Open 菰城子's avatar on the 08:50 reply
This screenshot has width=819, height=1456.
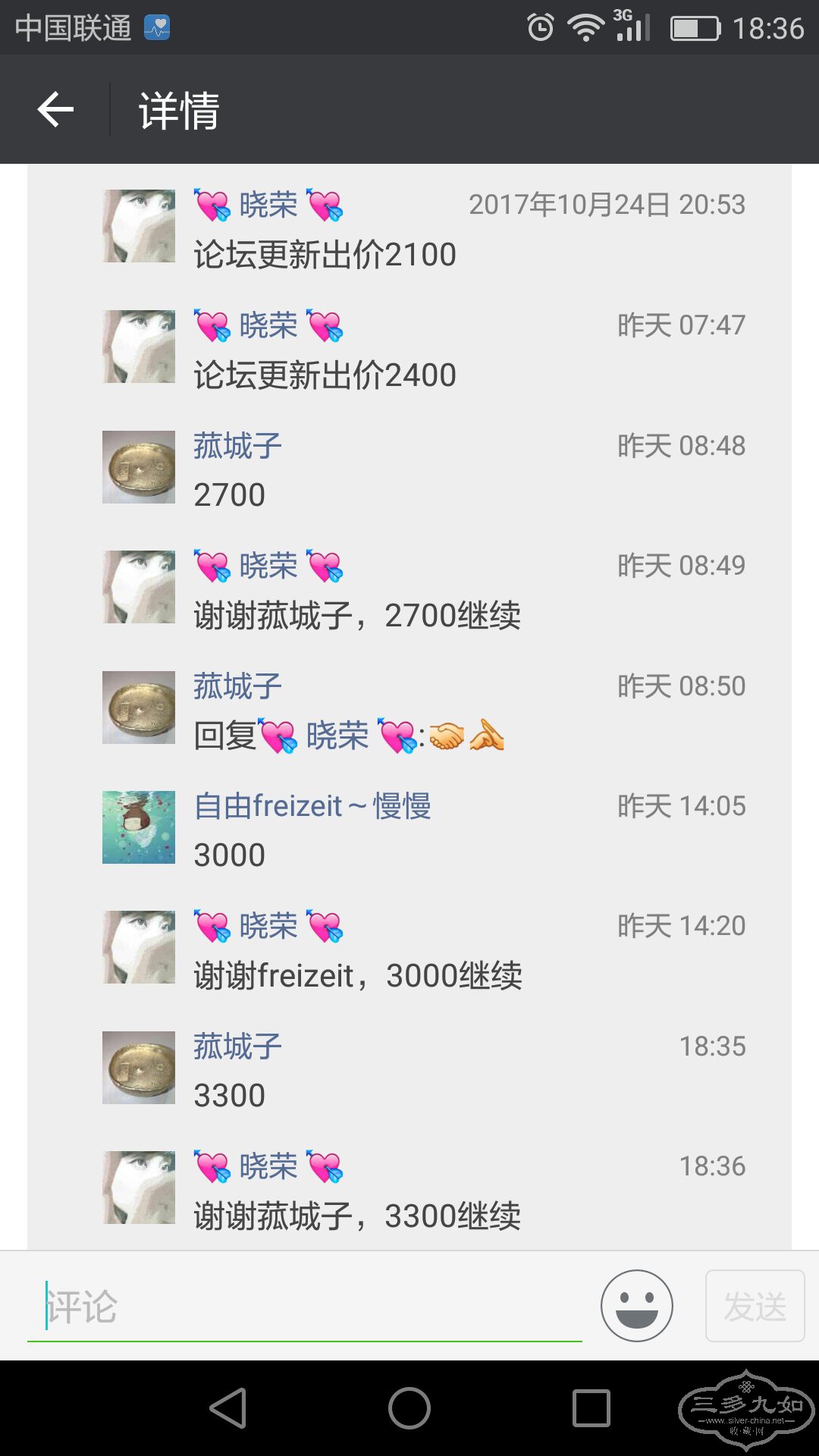tap(139, 708)
